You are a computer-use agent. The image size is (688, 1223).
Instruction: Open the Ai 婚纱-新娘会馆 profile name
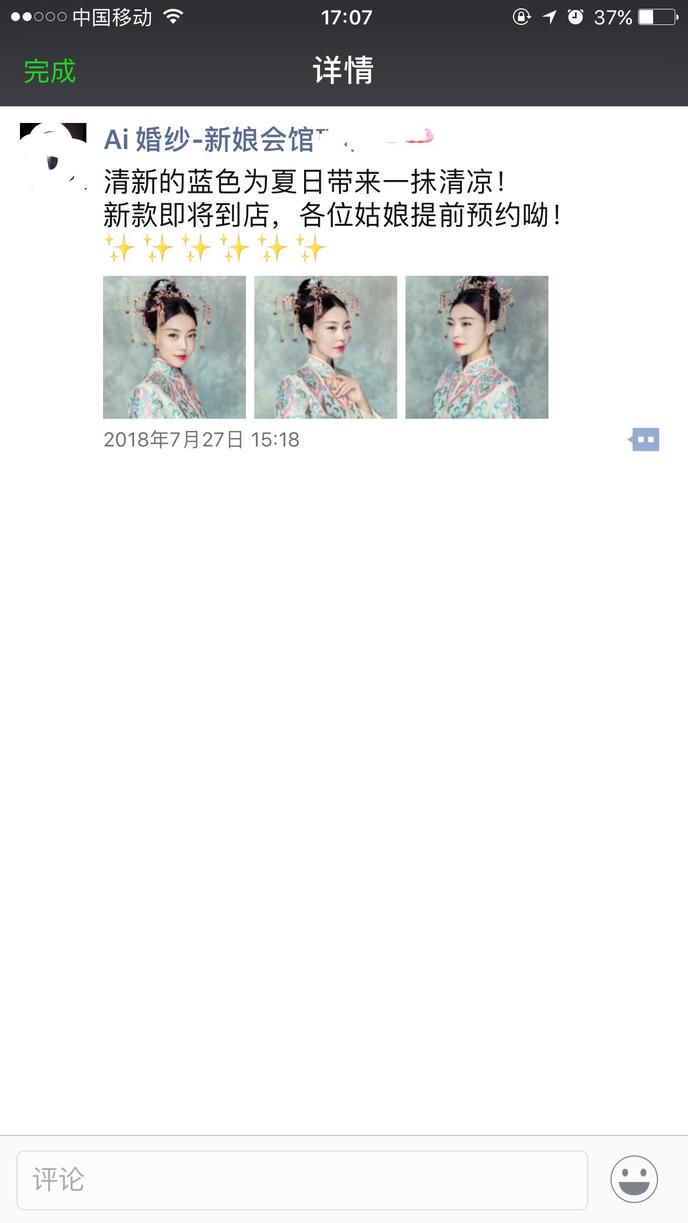pos(215,139)
